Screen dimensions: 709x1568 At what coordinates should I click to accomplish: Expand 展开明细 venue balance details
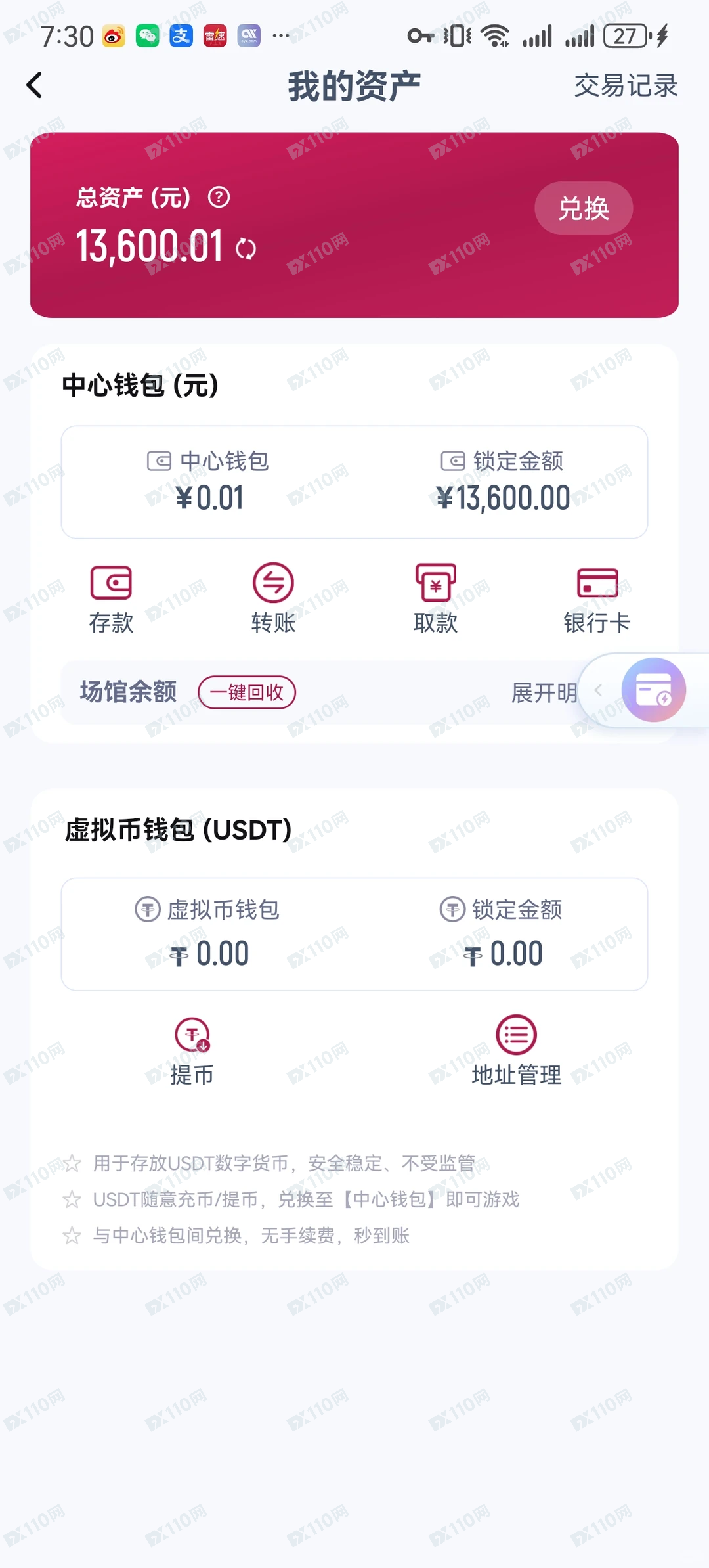544,692
